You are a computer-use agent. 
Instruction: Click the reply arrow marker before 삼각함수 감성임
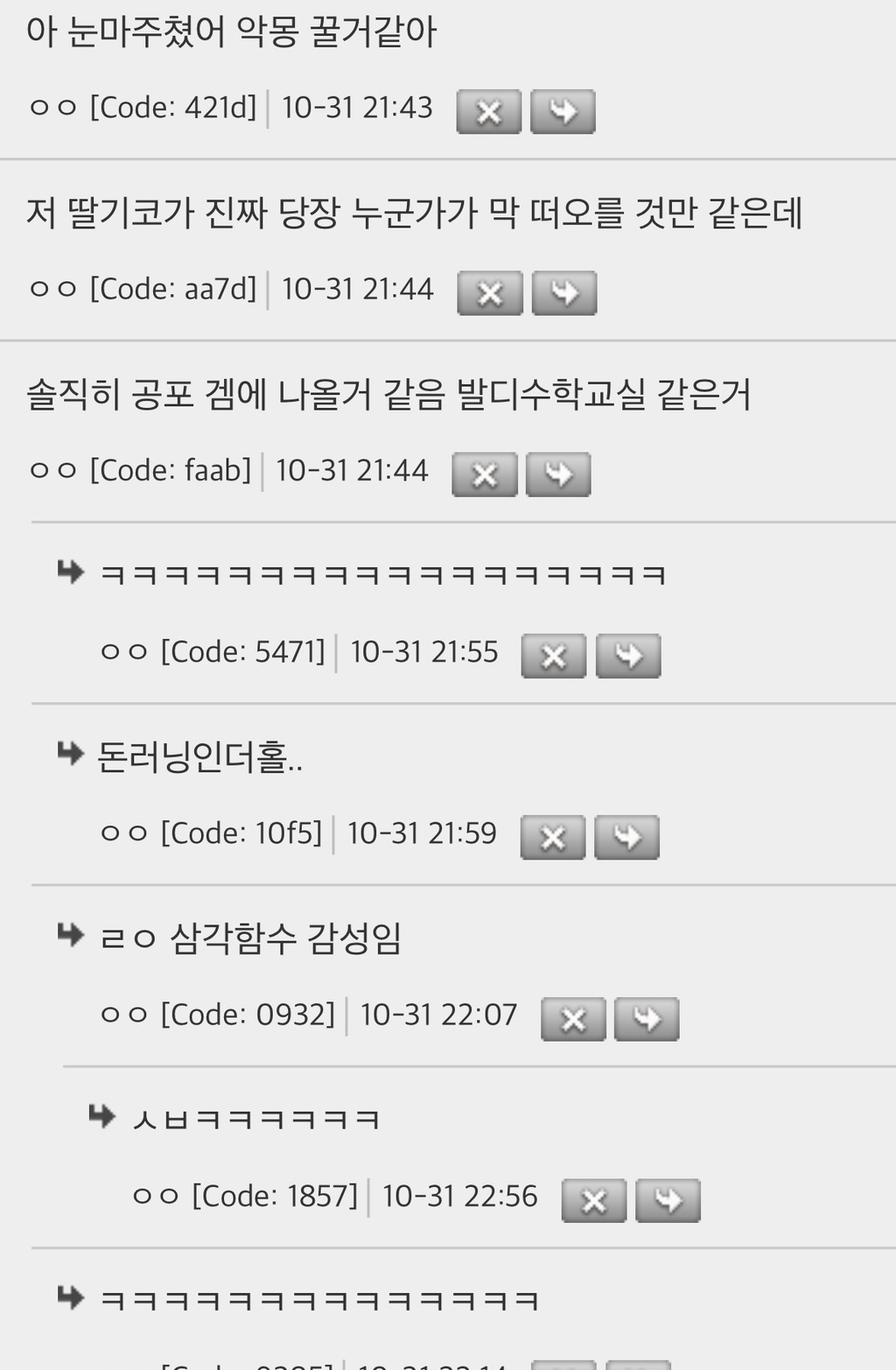click(x=68, y=935)
